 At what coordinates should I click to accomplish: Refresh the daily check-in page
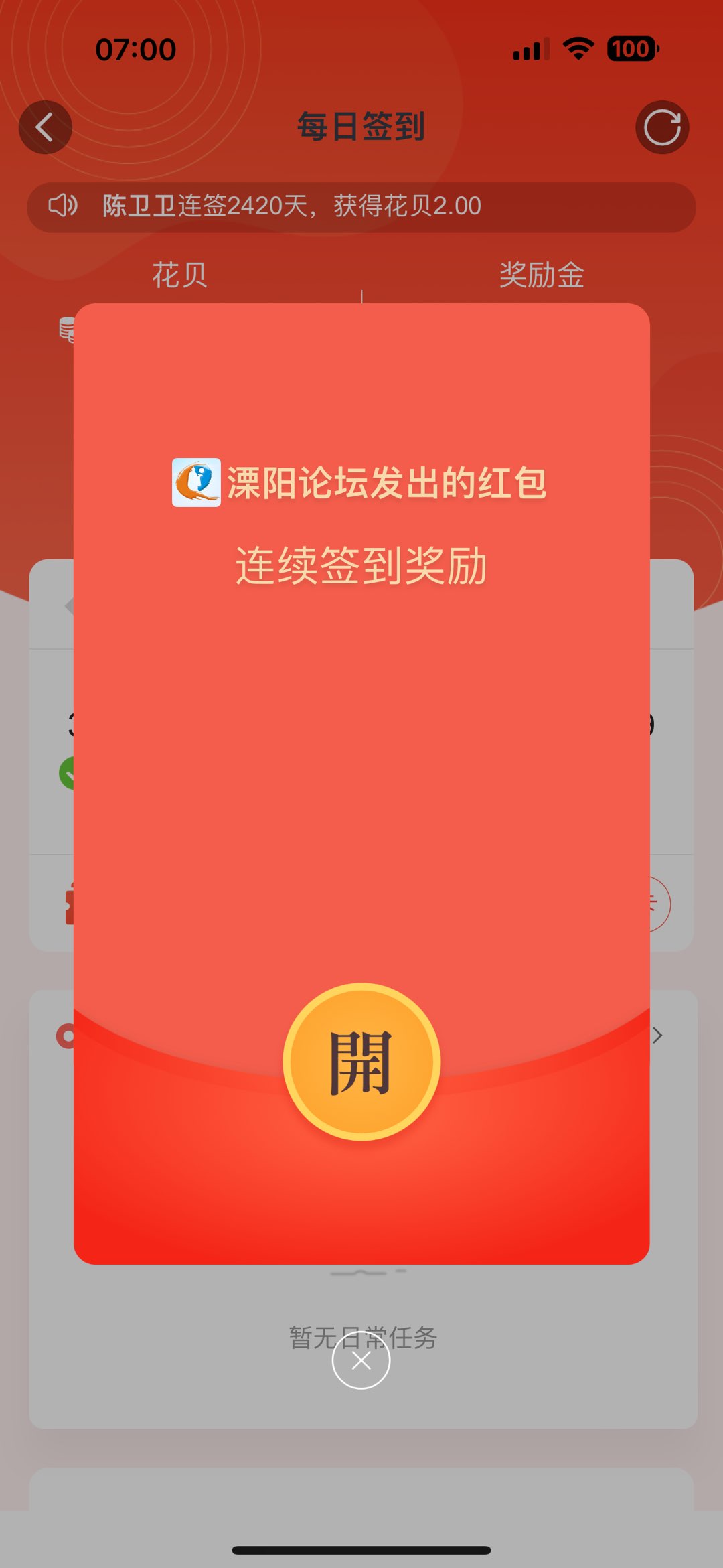[x=661, y=127]
